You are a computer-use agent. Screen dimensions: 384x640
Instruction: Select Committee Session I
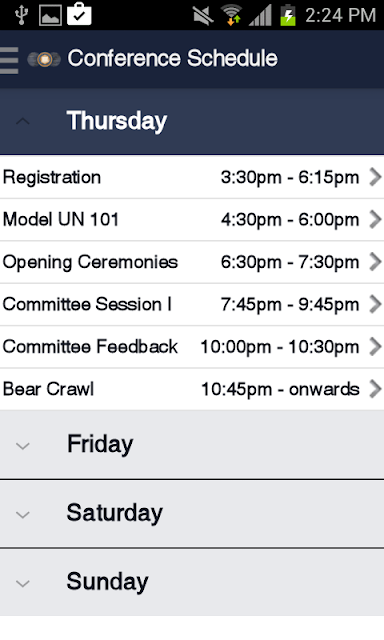pos(192,304)
